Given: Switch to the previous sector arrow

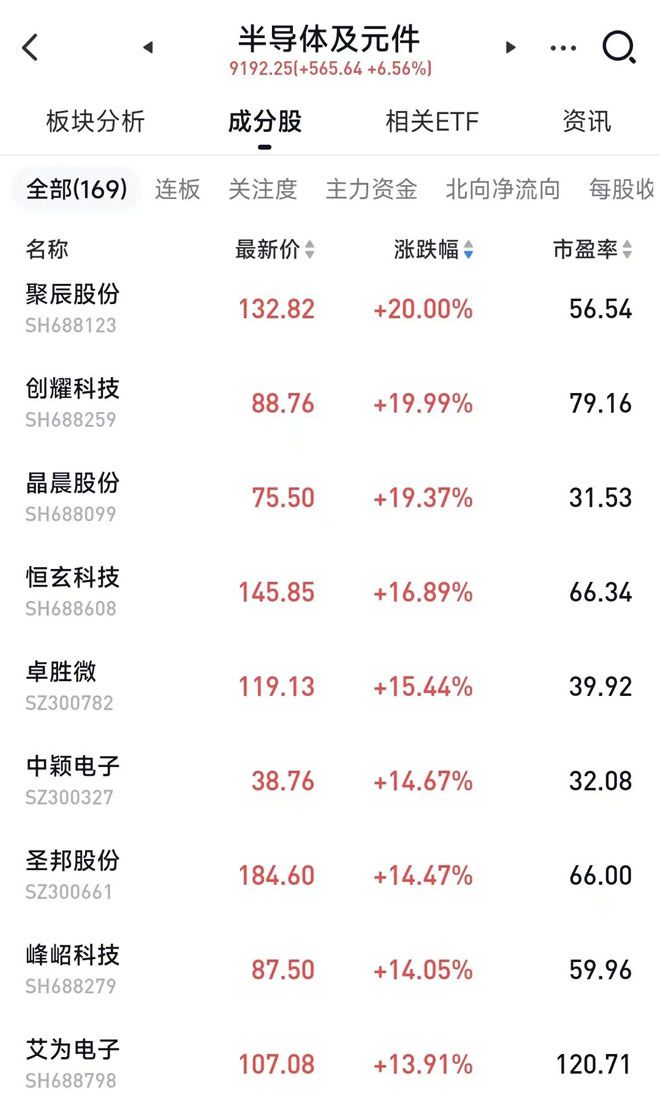Looking at the screenshot, I should (x=148, y=47).
